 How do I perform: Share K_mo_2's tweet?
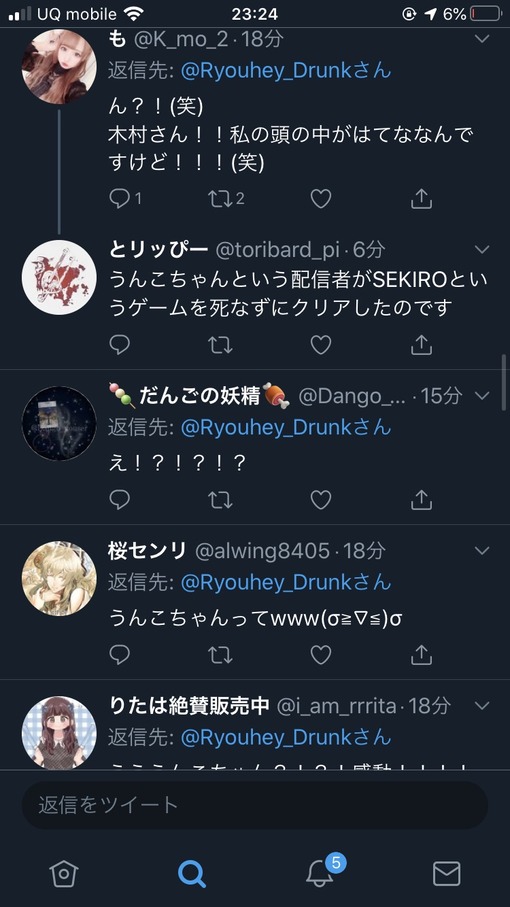tap(422, 199)
